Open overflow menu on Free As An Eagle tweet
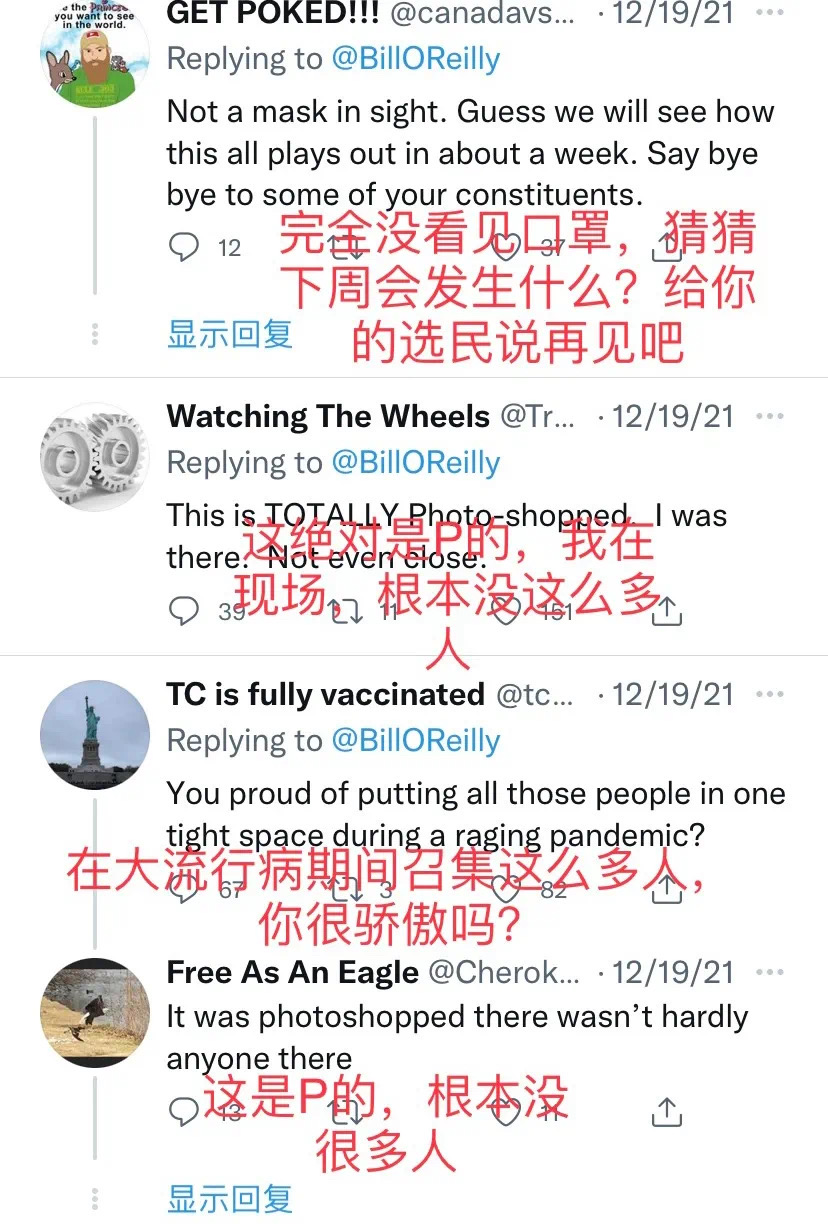The width and height of the screenshot is (828, 1232). click(770, 972)
